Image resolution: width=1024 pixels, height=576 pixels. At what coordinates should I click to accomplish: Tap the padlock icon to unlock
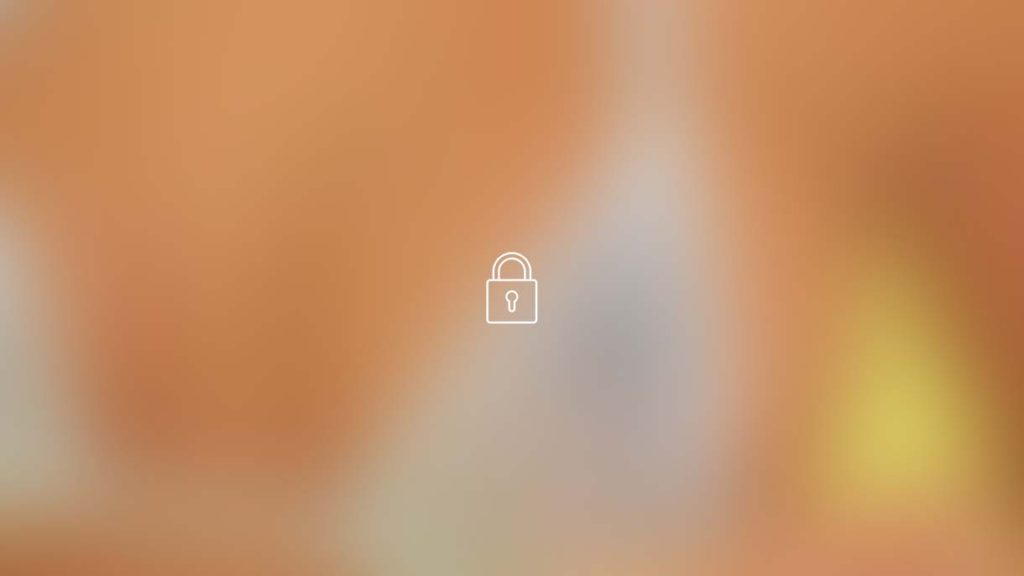pyautogui.click(x=511, y=289)
